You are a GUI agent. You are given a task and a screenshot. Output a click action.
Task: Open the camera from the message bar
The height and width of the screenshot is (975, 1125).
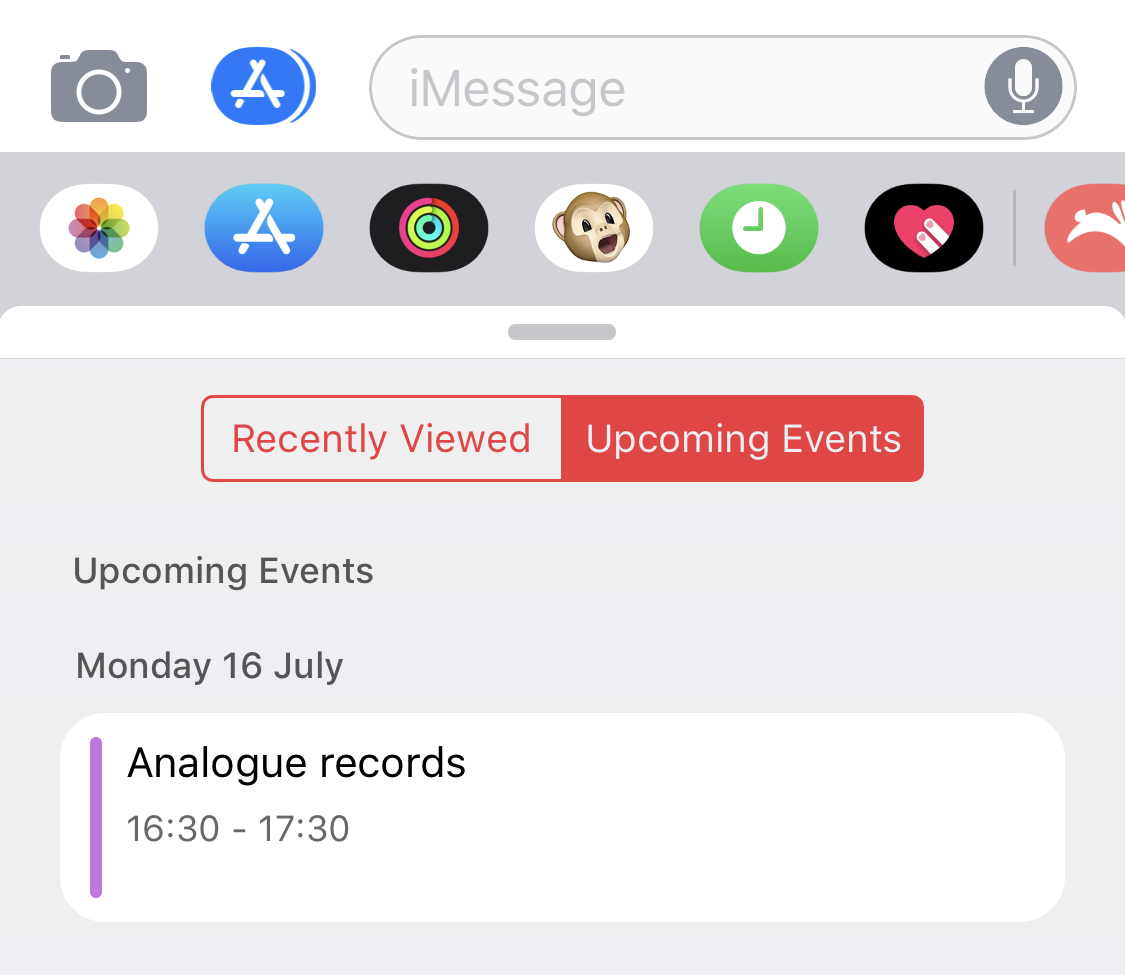[99, 88]
